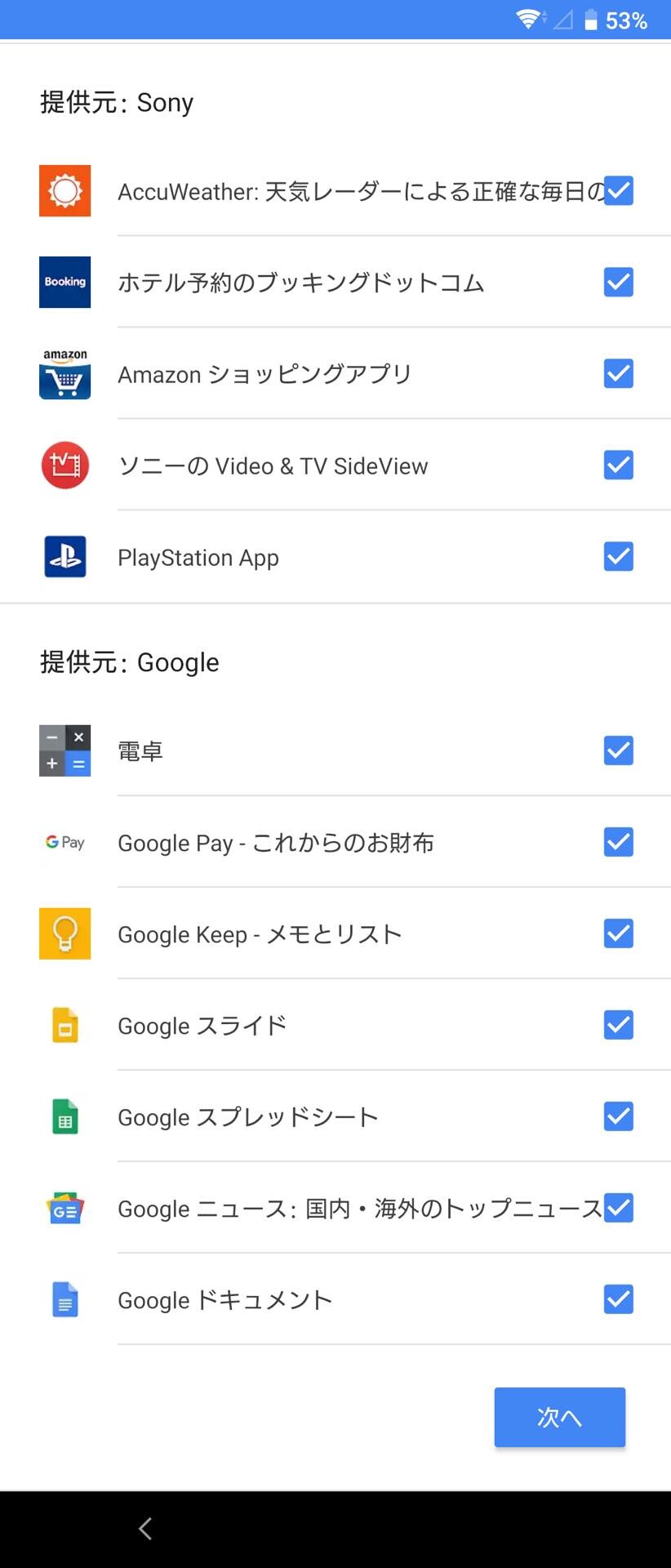Toggle the Google スプレッドシート checkbox
Viewport: 671px width, 1568px height.
619,1116
